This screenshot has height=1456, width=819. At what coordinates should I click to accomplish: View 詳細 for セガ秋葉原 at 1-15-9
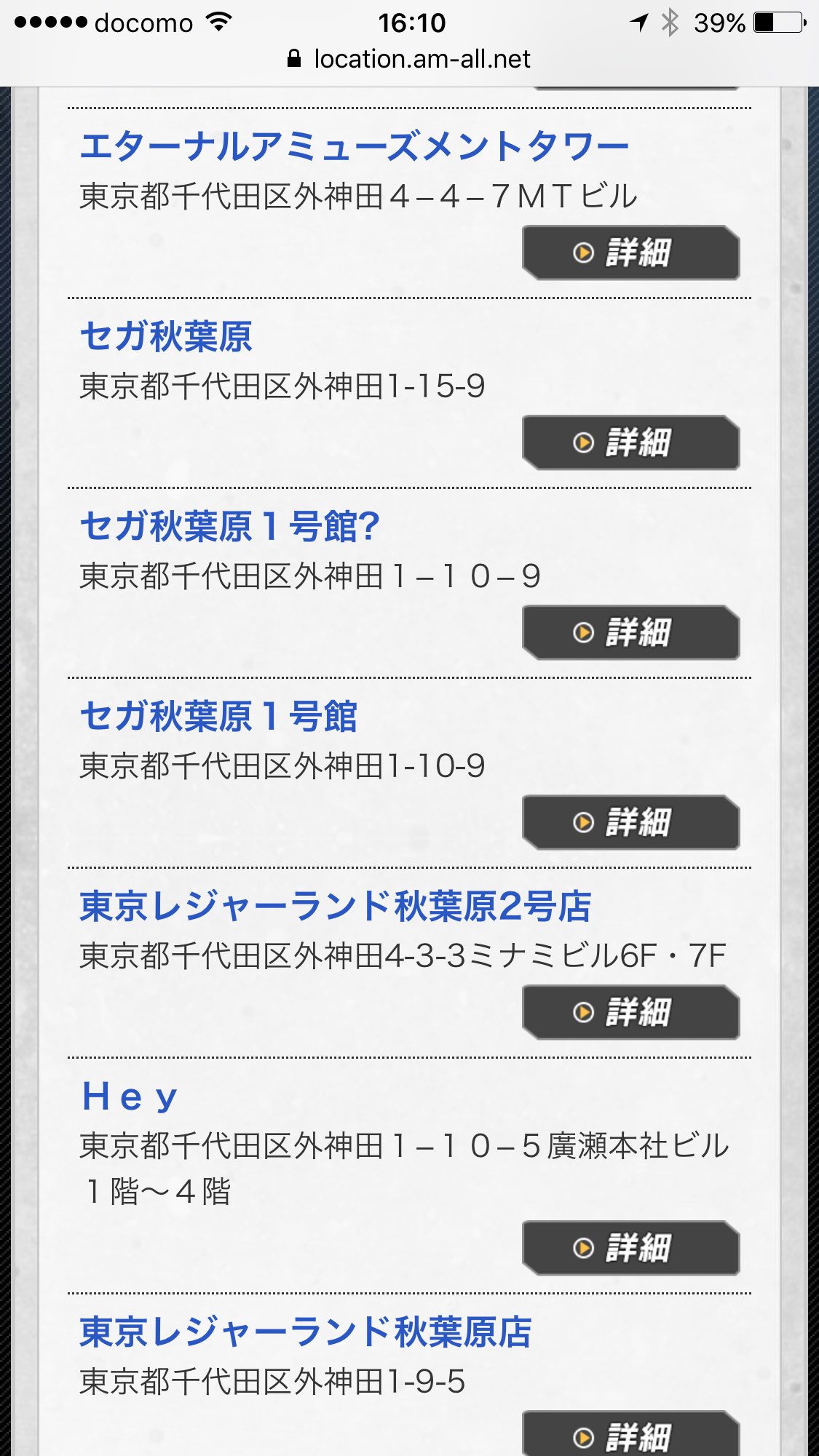point(631,442)
